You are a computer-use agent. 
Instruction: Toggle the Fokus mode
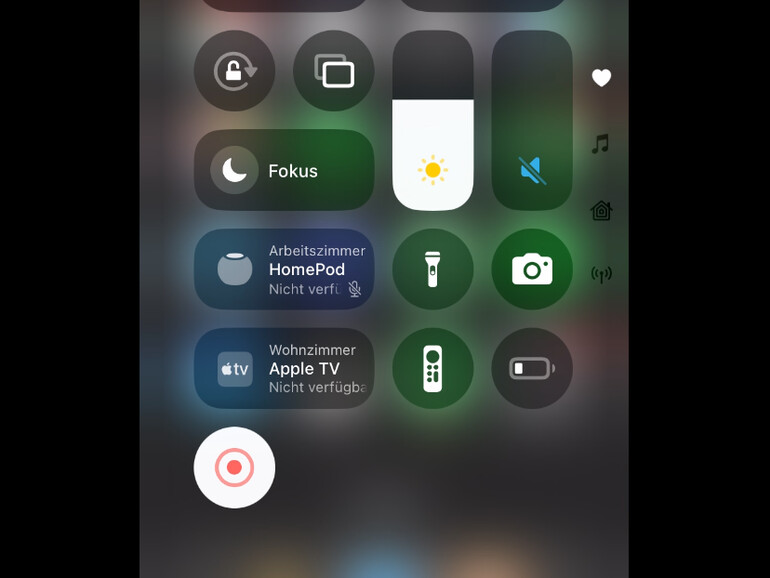(x=283, y=170)
